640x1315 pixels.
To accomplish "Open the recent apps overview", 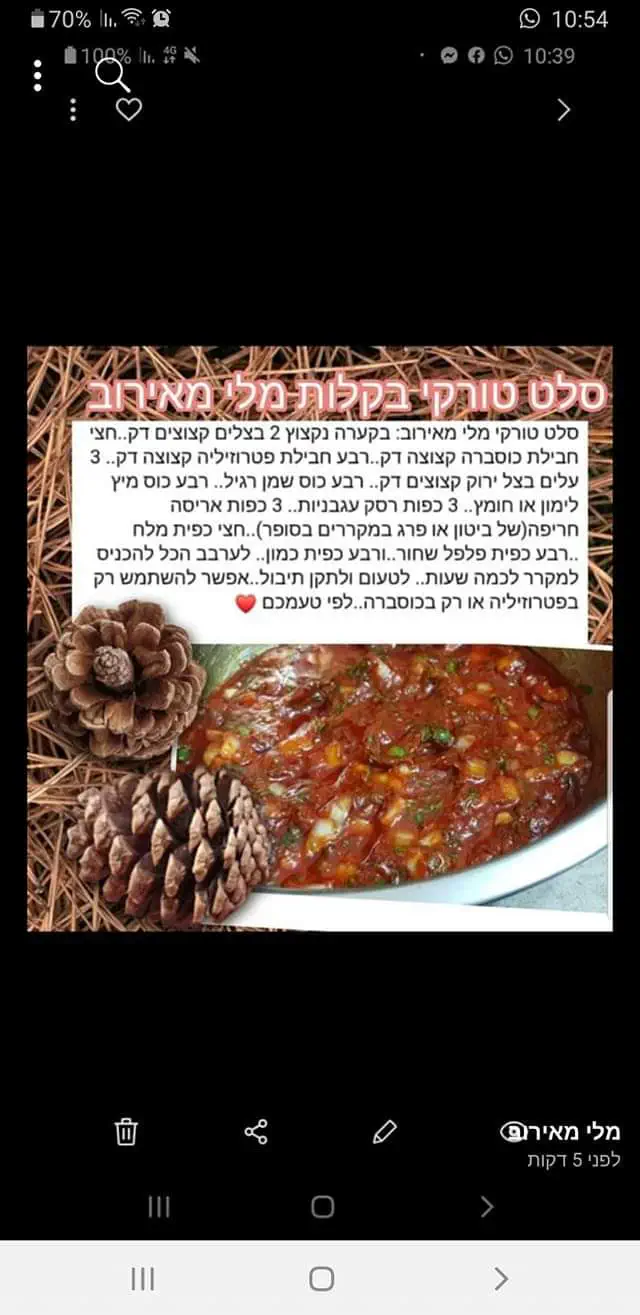I will (x=143, y=1278).
